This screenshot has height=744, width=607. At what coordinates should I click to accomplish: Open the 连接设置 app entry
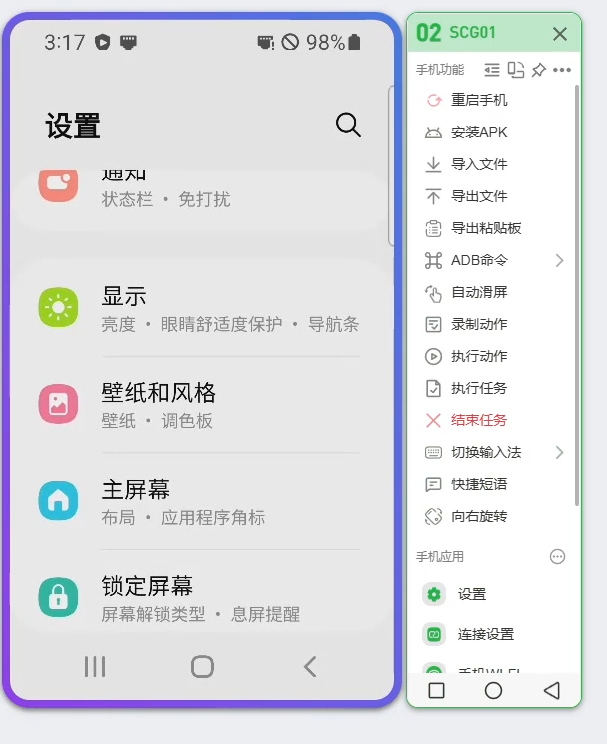(x=485, y=634)
